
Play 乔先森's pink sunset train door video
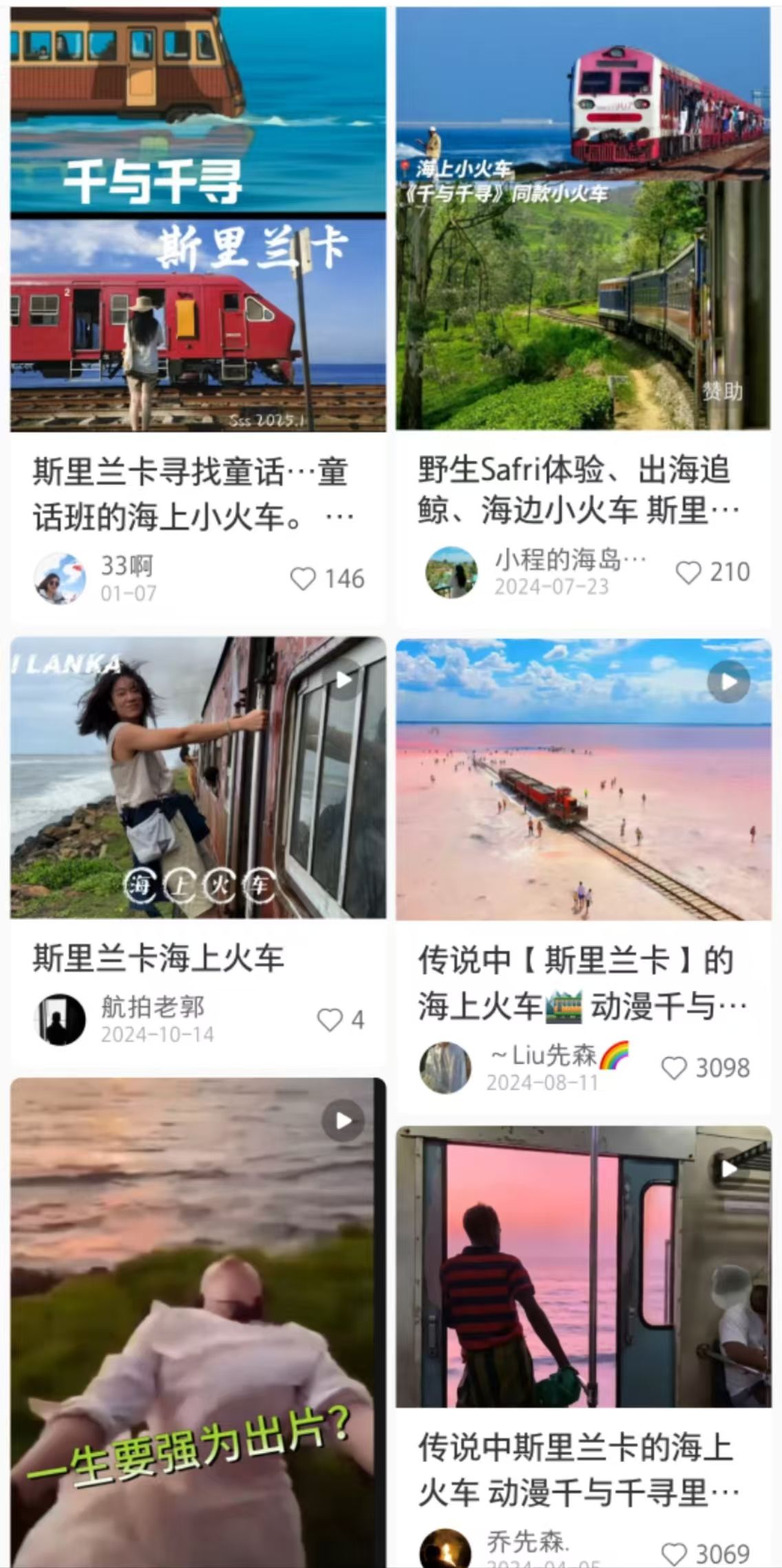tap(583, 1266)
